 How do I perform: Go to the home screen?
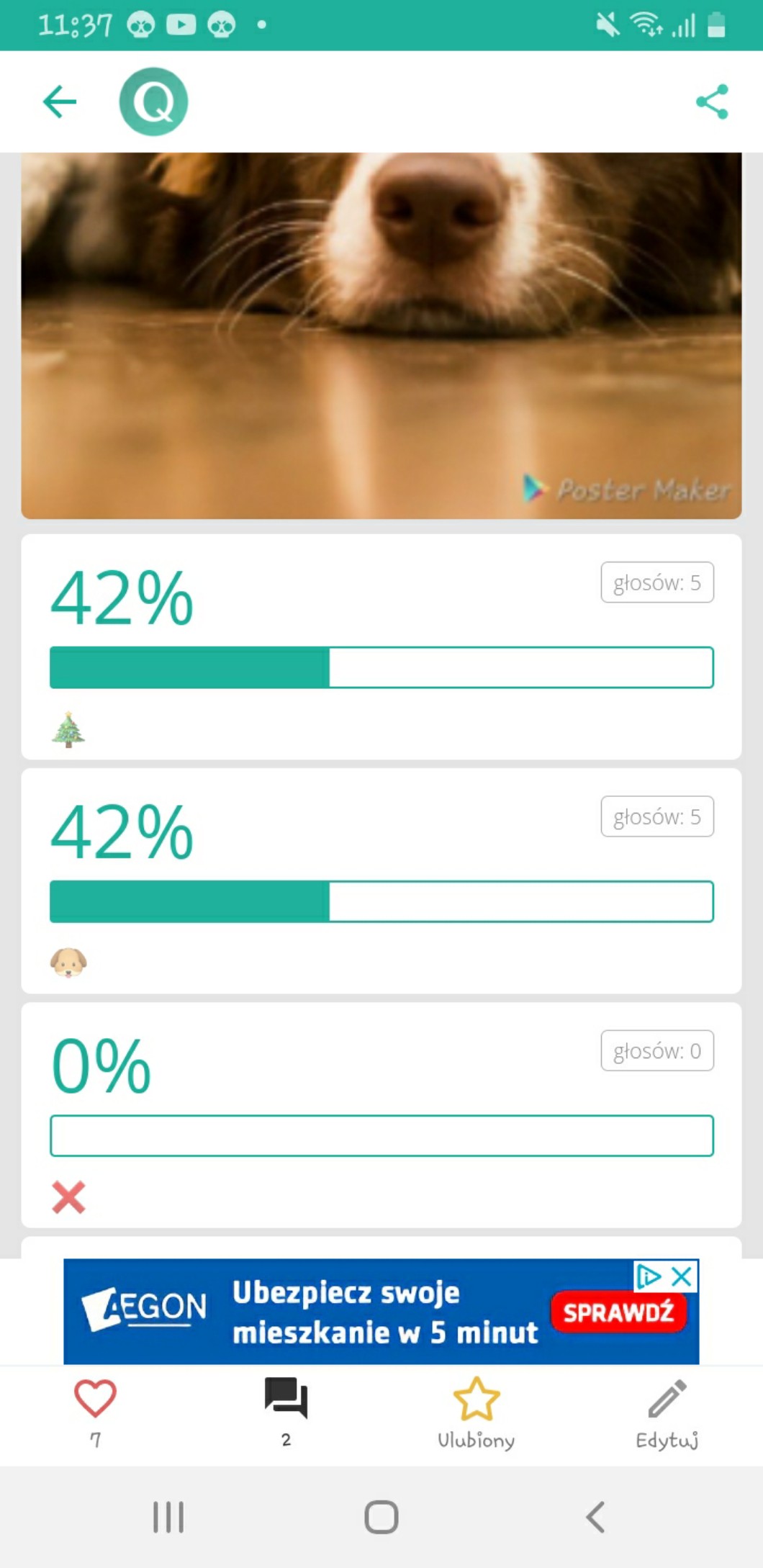click(x=381, y=1517)
